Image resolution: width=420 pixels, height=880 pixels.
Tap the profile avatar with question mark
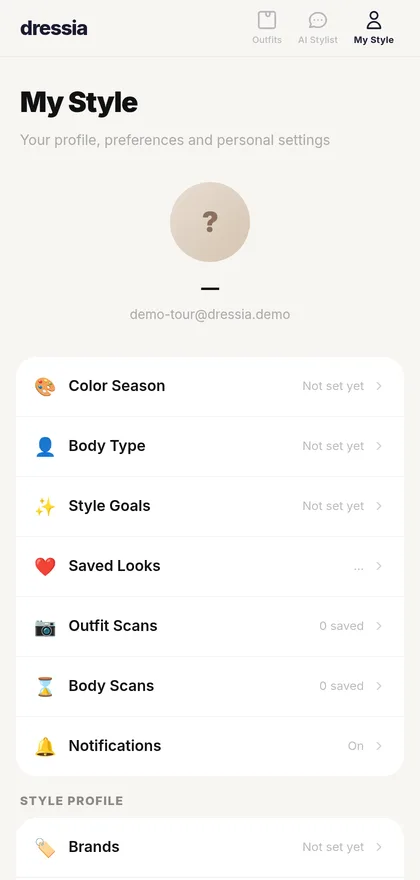click(210, 222)
